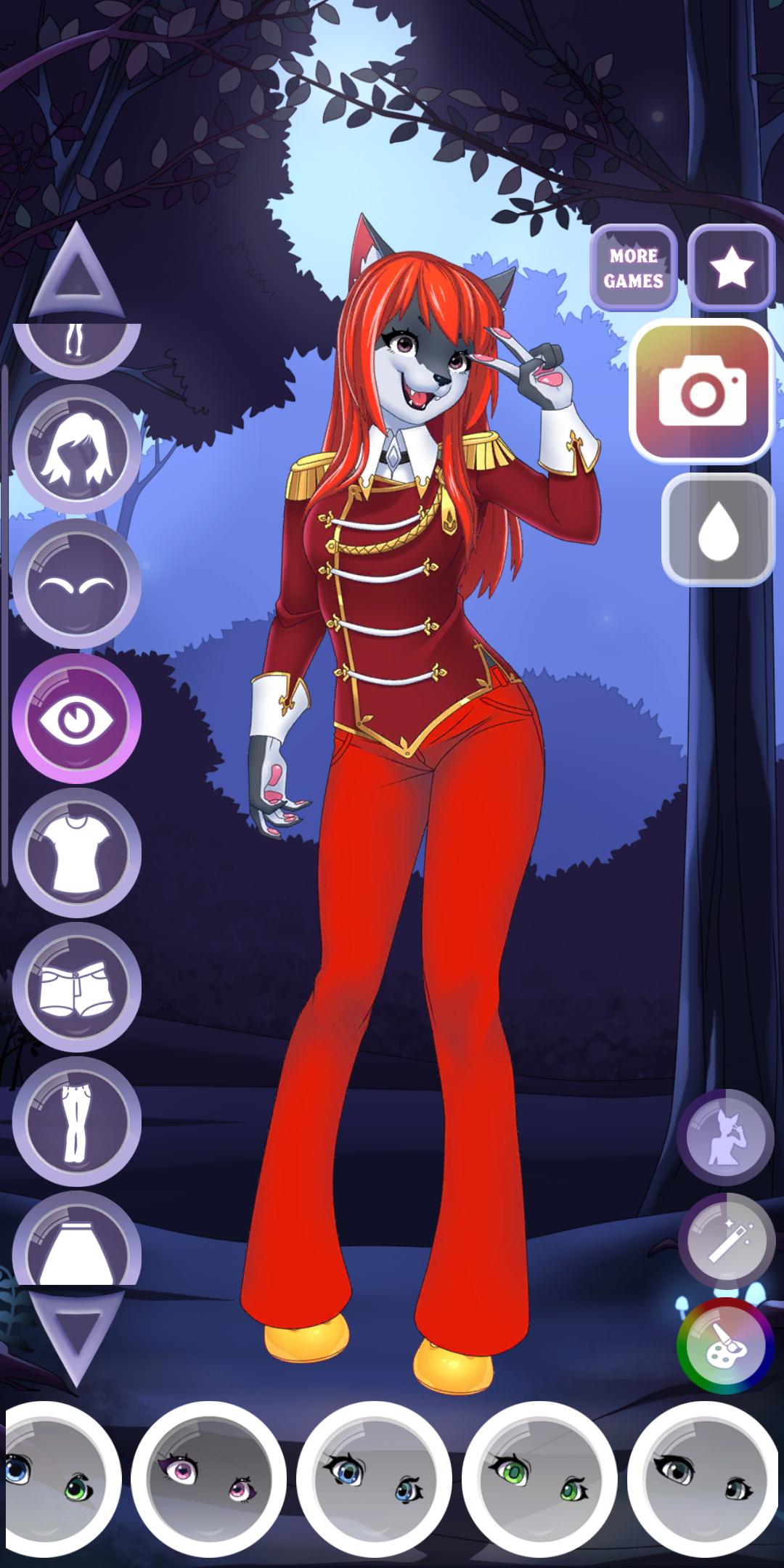
Task: Select the eyebrows category
Action: click(x=77, y=584)
